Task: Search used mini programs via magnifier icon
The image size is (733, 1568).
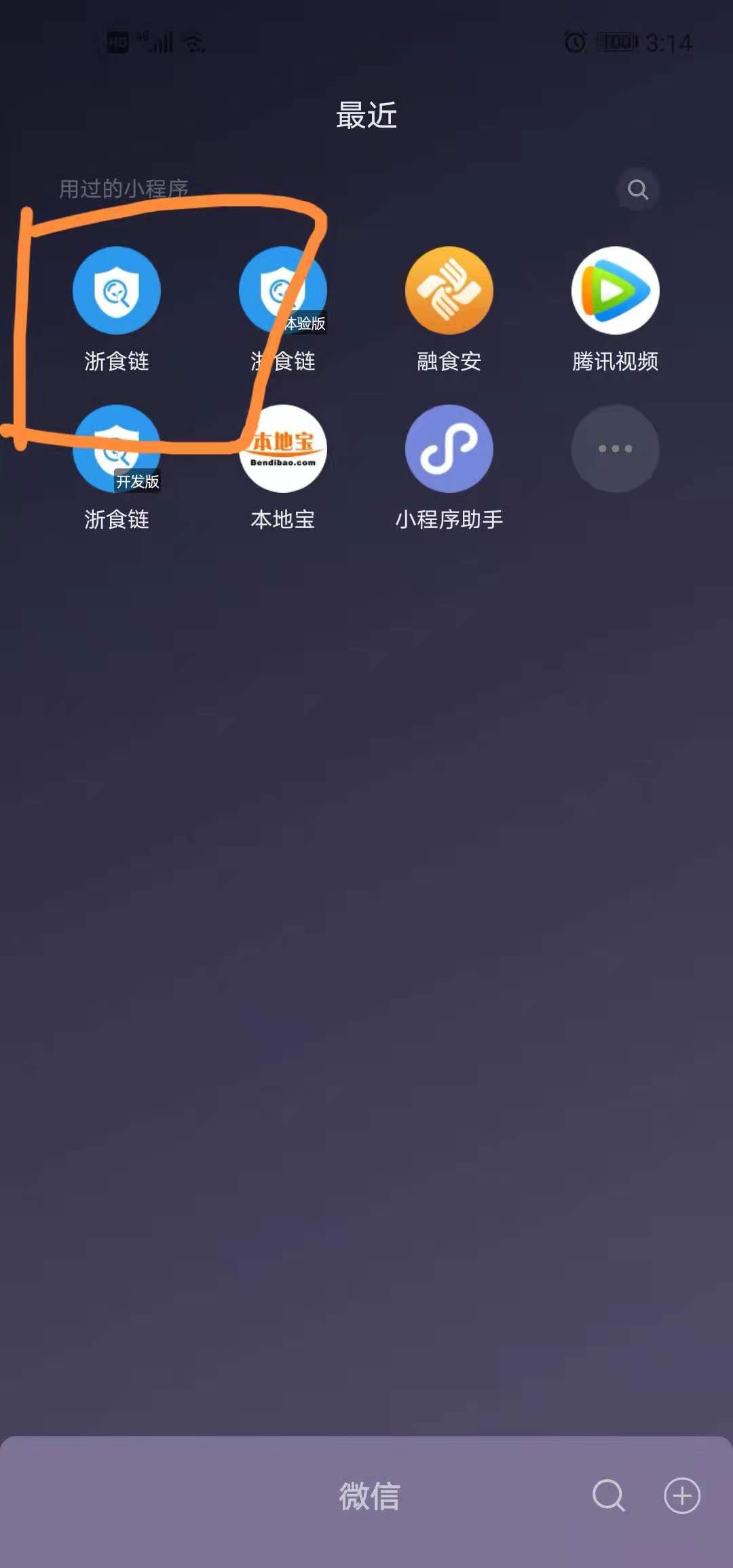Action: (x=637, y=189)
